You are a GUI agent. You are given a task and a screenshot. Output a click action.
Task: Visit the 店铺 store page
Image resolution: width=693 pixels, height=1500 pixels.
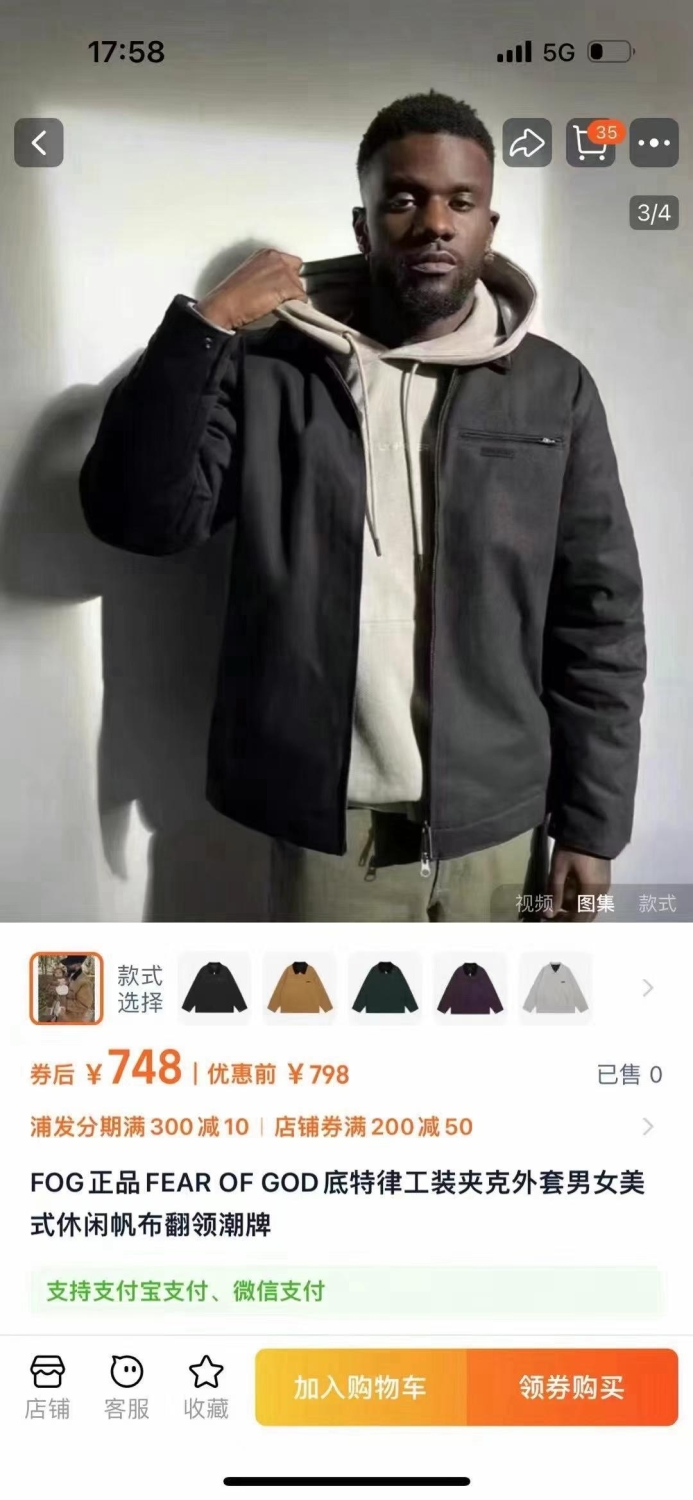click(x=47, y=1387)
